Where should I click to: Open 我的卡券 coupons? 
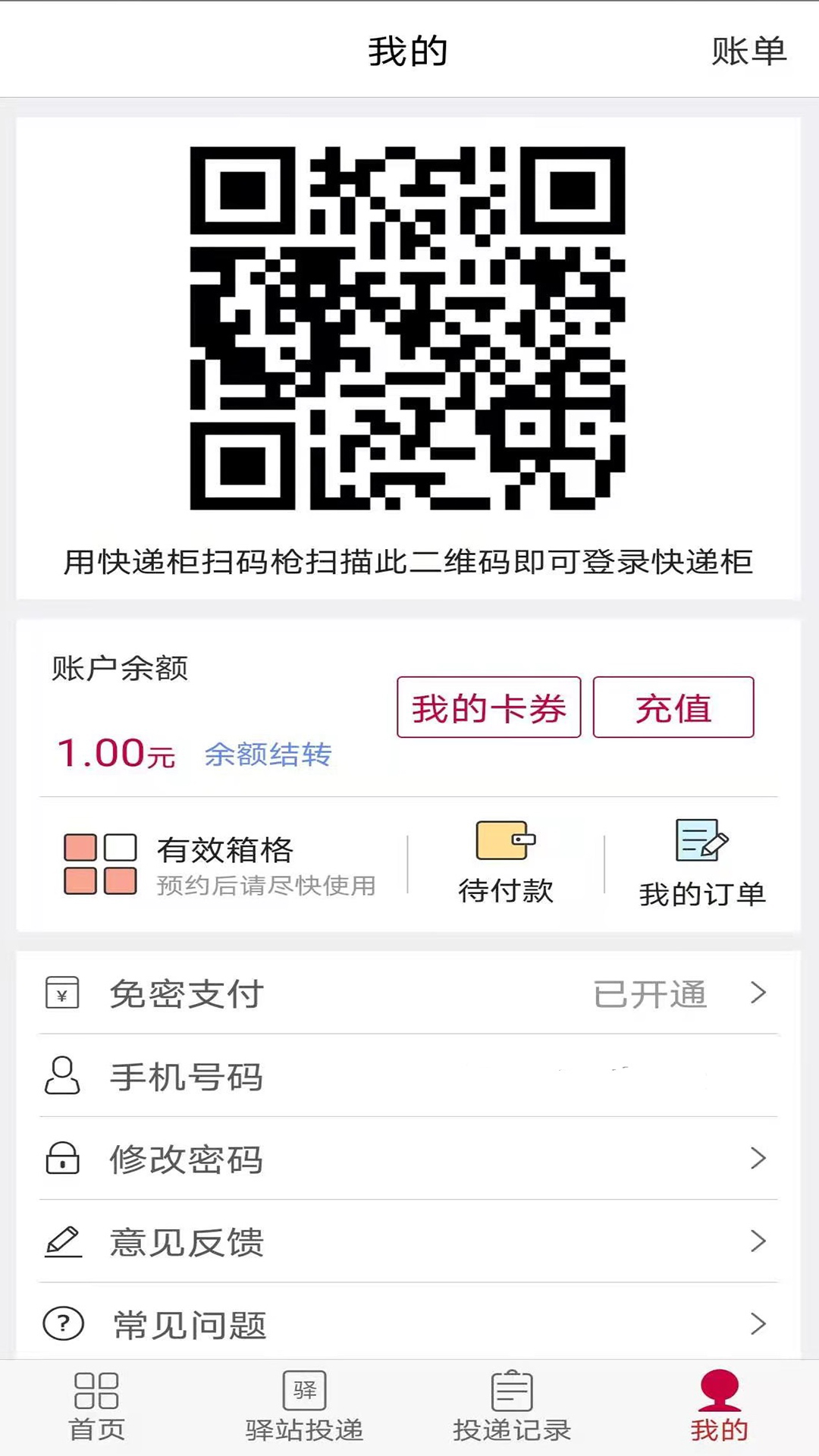pos(489,708)
